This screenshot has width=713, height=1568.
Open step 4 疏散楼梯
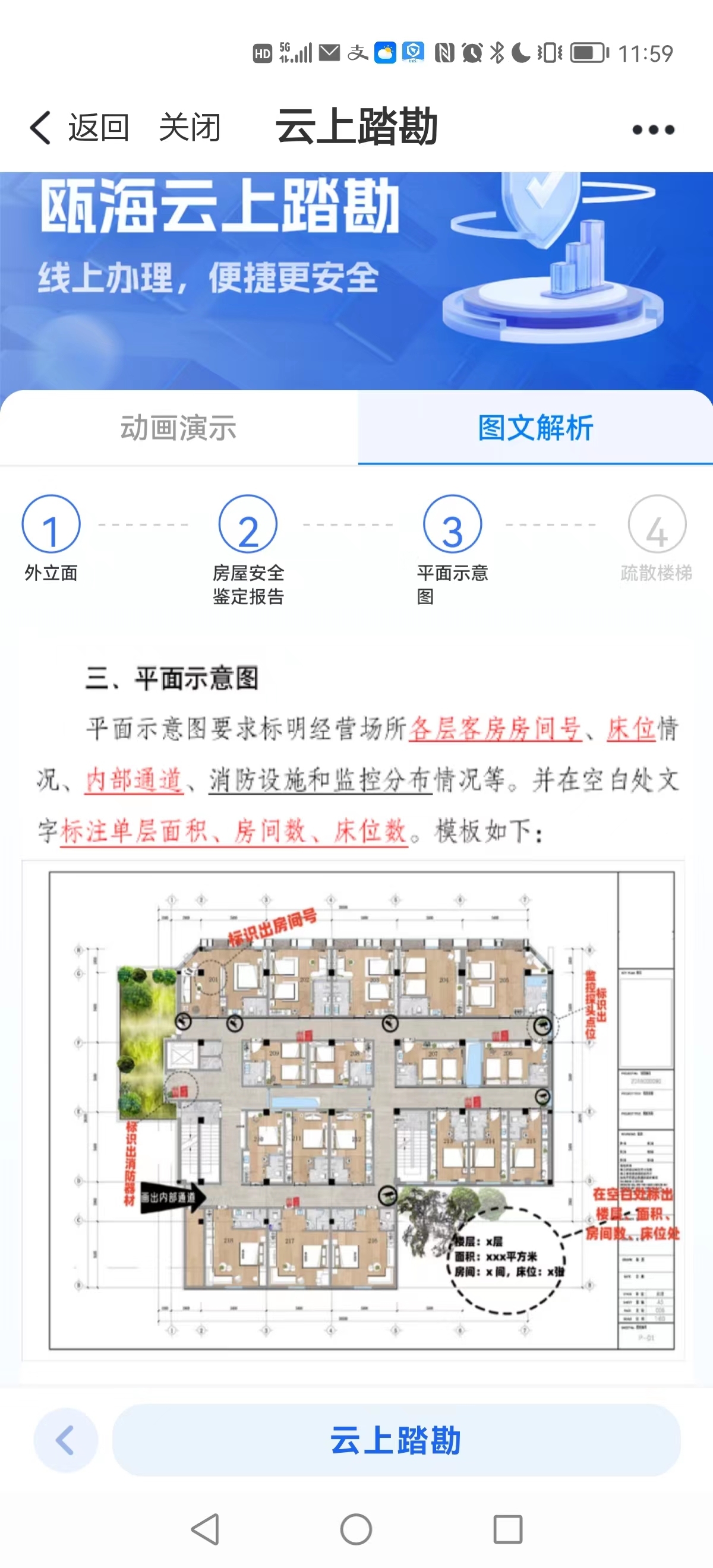pyautogui.click(x=657, y=524)
